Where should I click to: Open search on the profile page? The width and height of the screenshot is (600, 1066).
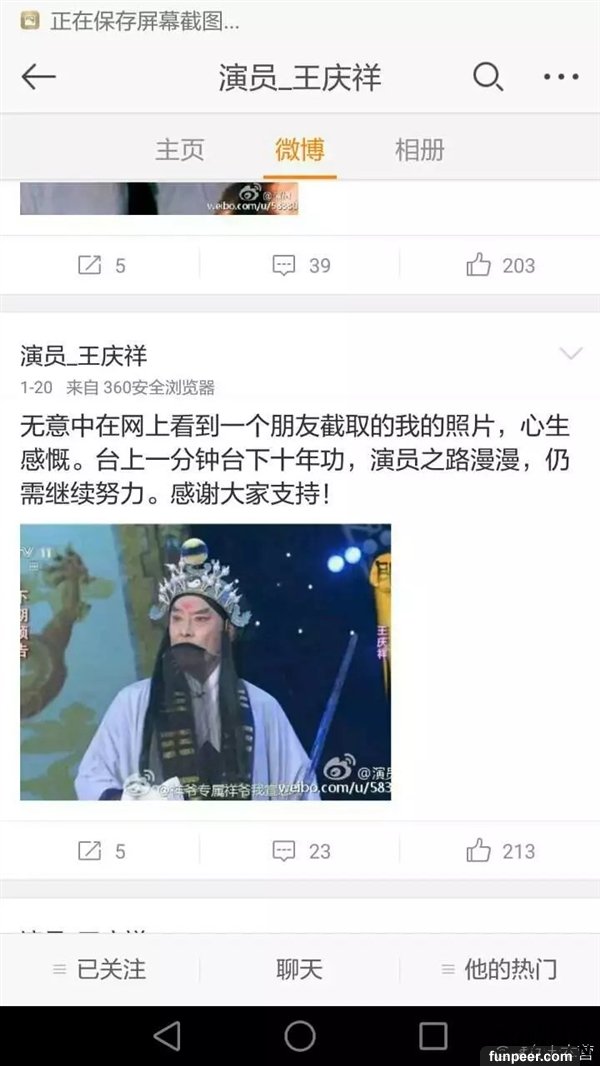487,77
